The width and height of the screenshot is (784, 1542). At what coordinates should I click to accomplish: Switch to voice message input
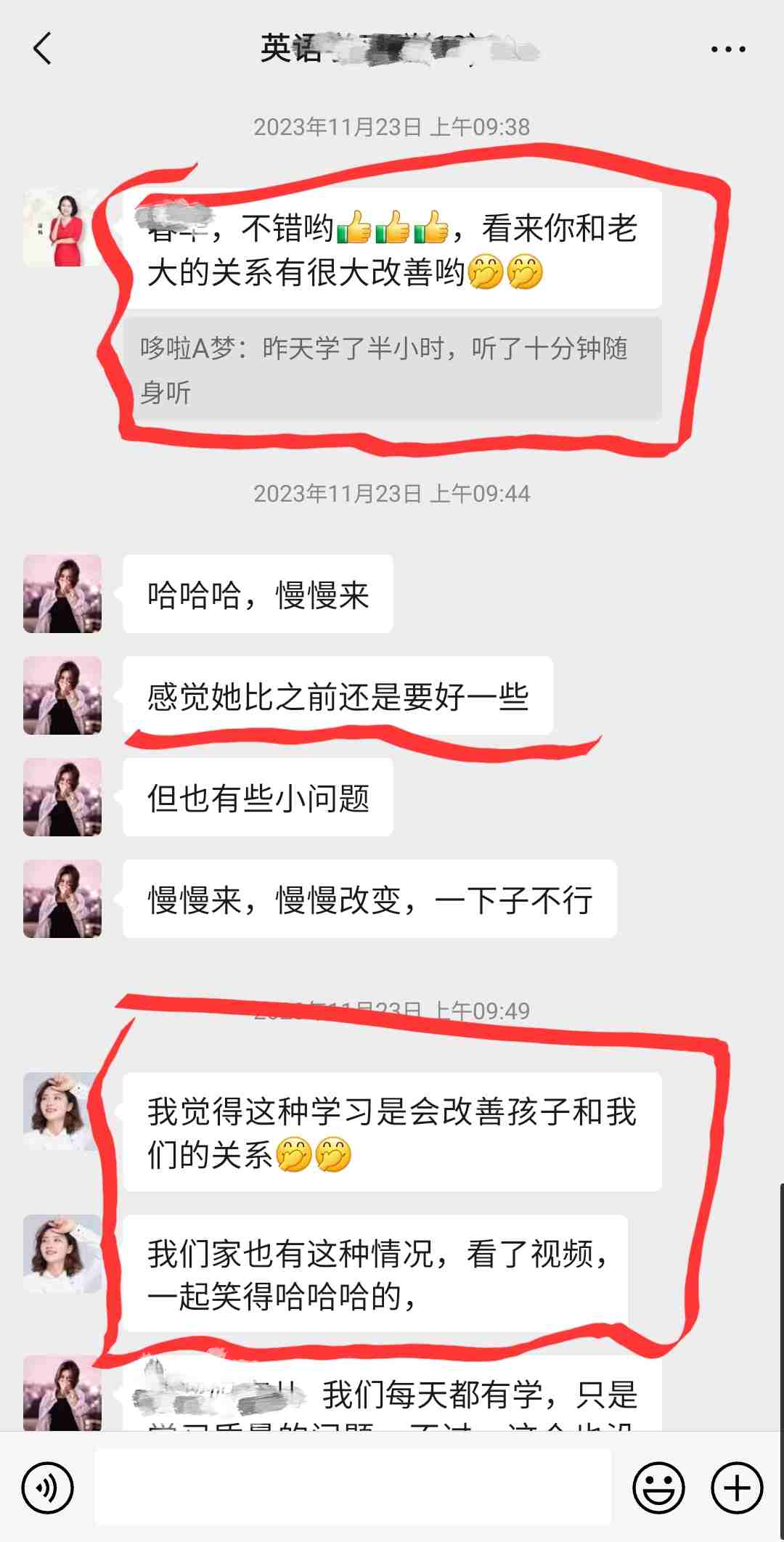[48, 1488]
